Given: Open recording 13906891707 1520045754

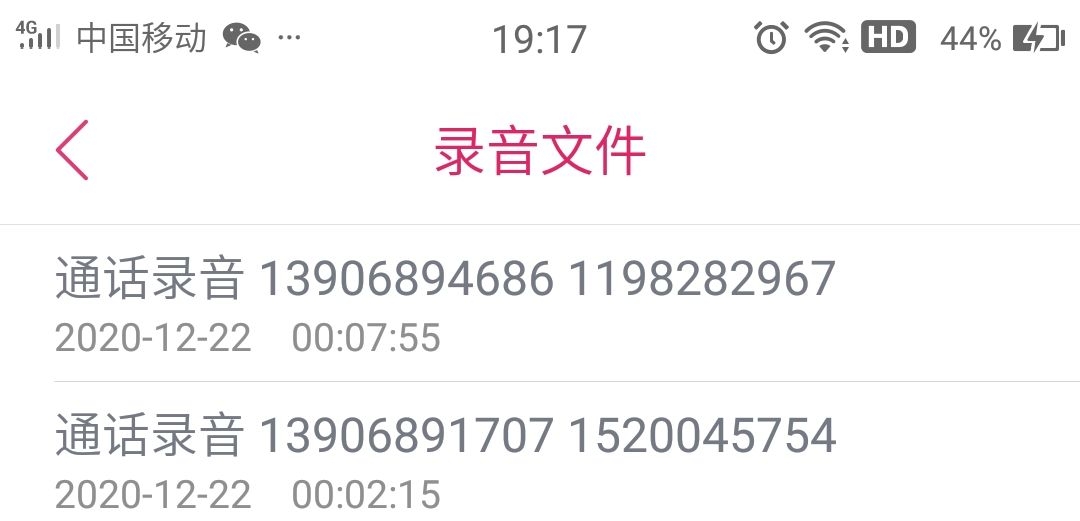Looking at the screenshot, I should click(445, 458).
